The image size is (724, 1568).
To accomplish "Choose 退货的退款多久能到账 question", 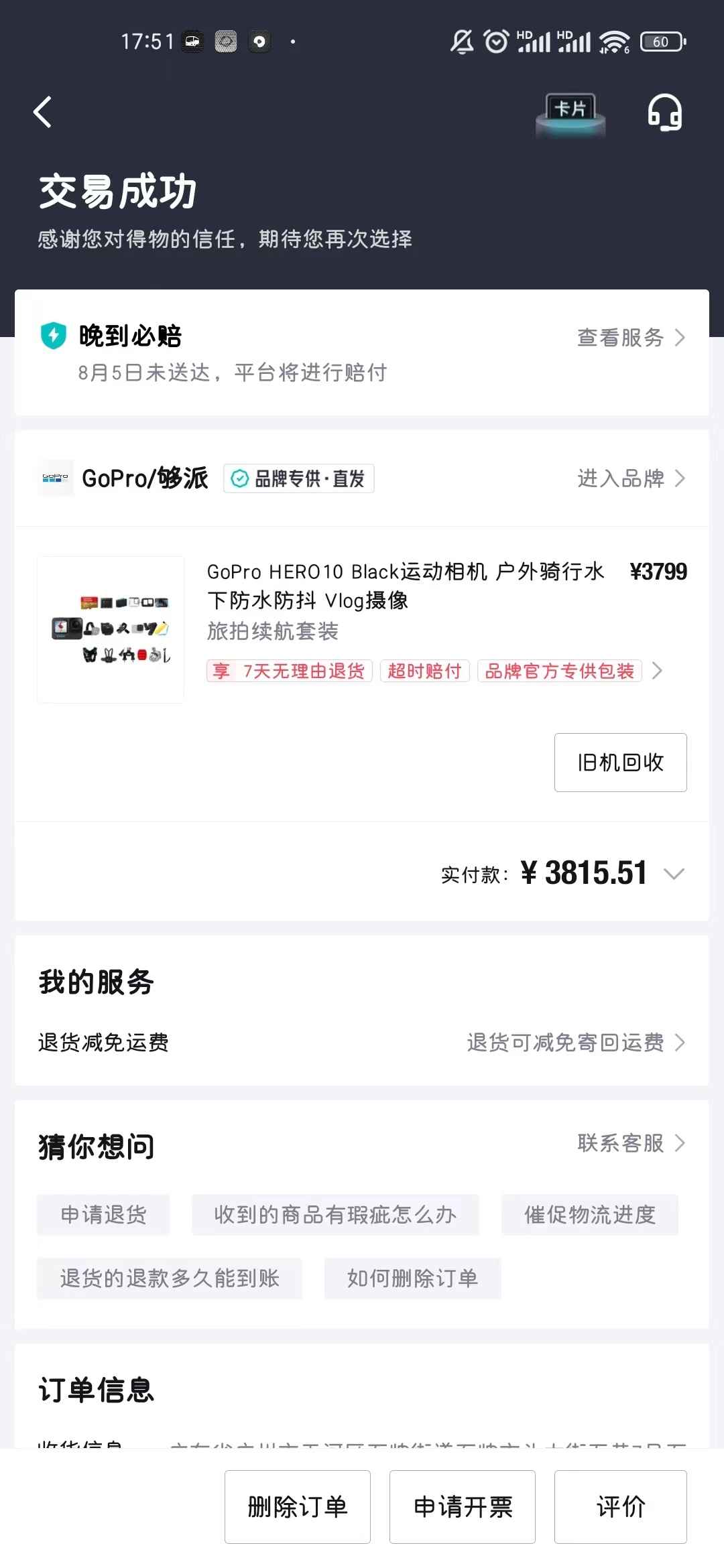I will (x=170, y=1279).
